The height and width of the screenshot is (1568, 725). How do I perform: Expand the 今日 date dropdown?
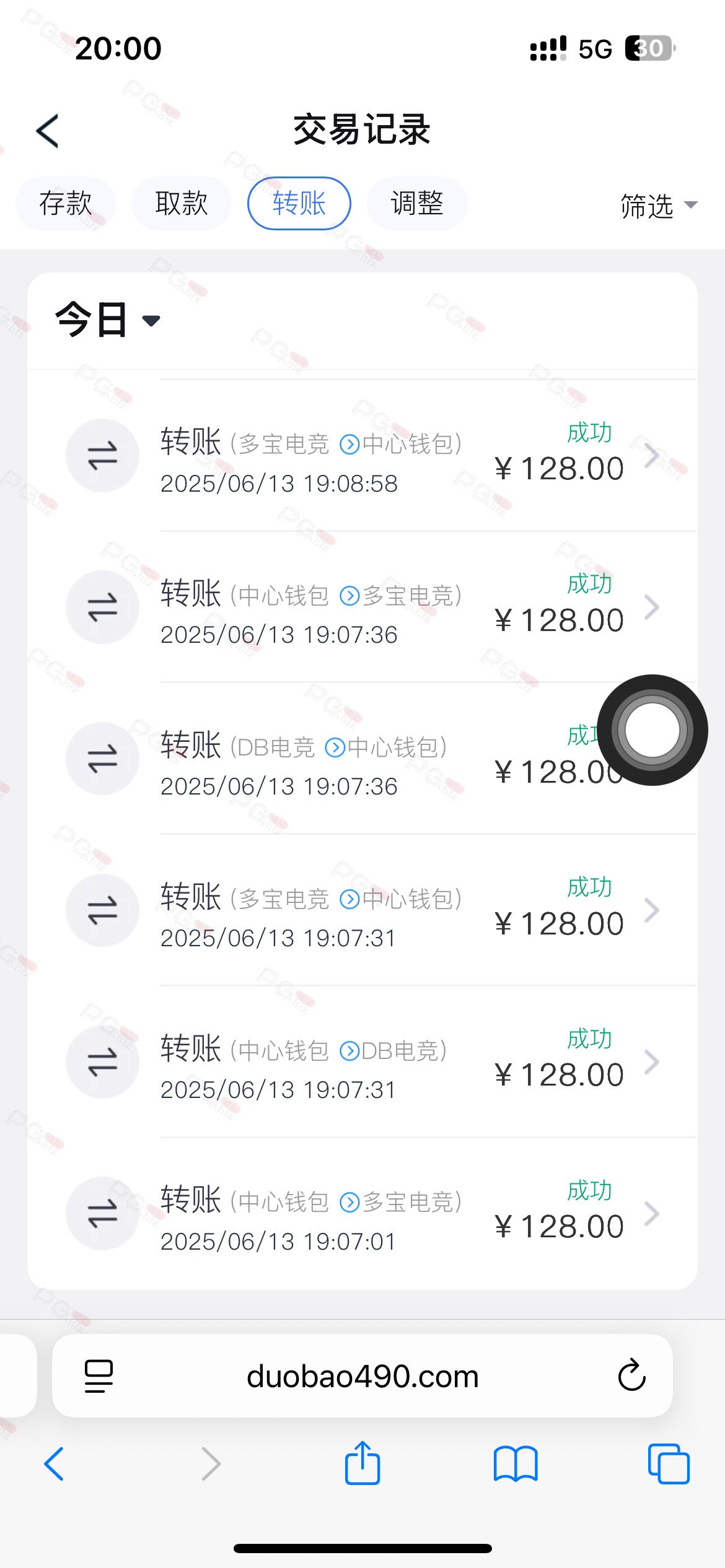[108, 320]
